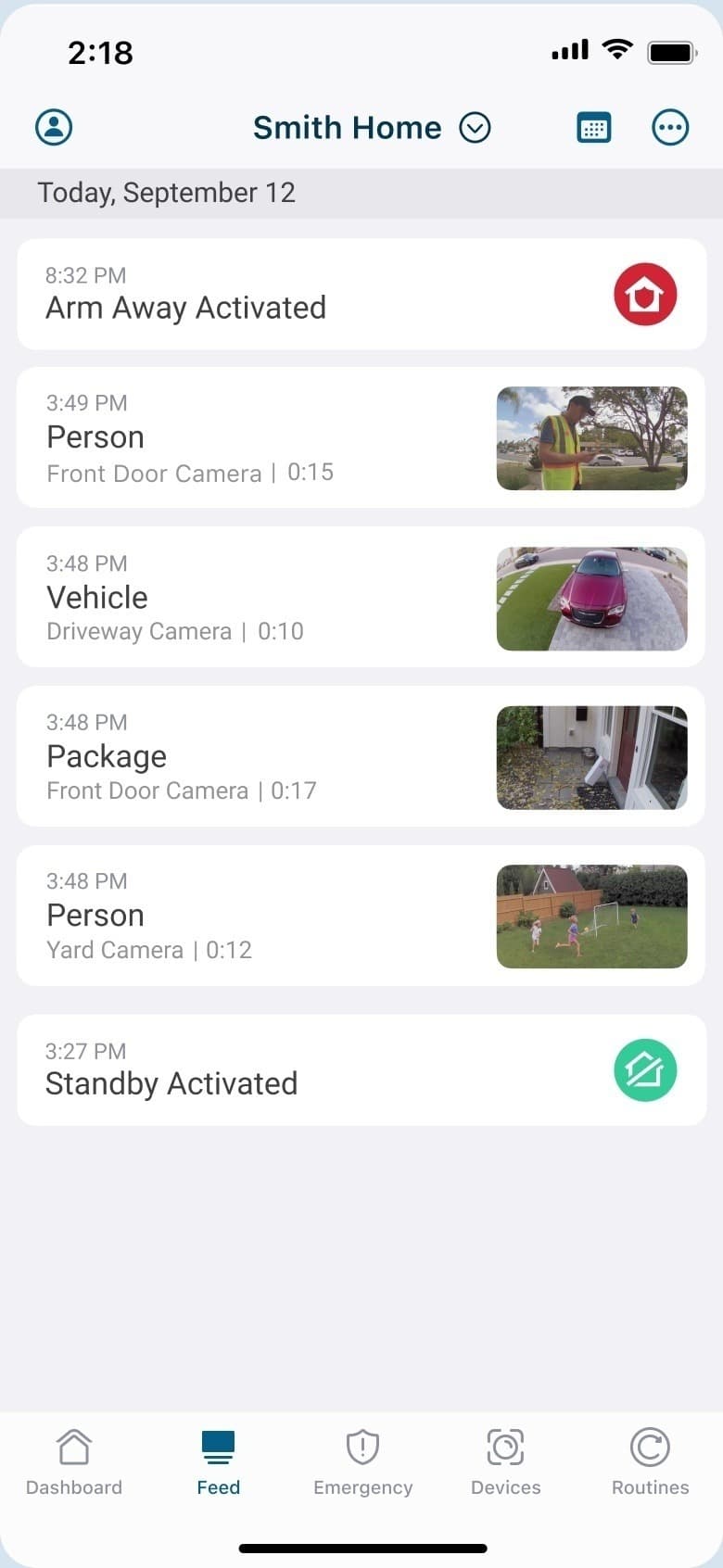The width and height of the screenshot is (723, 1568).
Task: Click the red Arm Away status icon
Action: coord(645,294)
